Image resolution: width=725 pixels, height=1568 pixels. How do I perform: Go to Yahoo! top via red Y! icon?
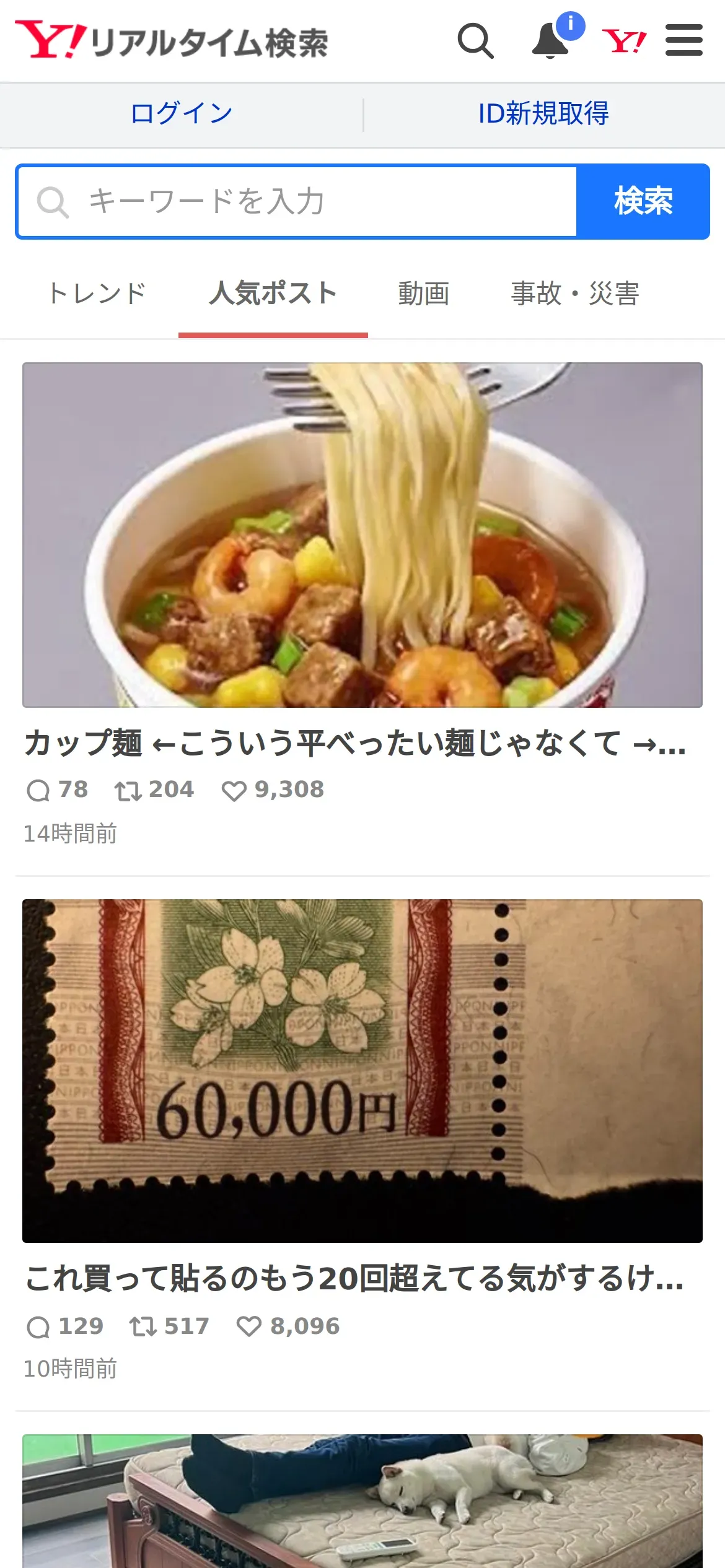(624, 41)
